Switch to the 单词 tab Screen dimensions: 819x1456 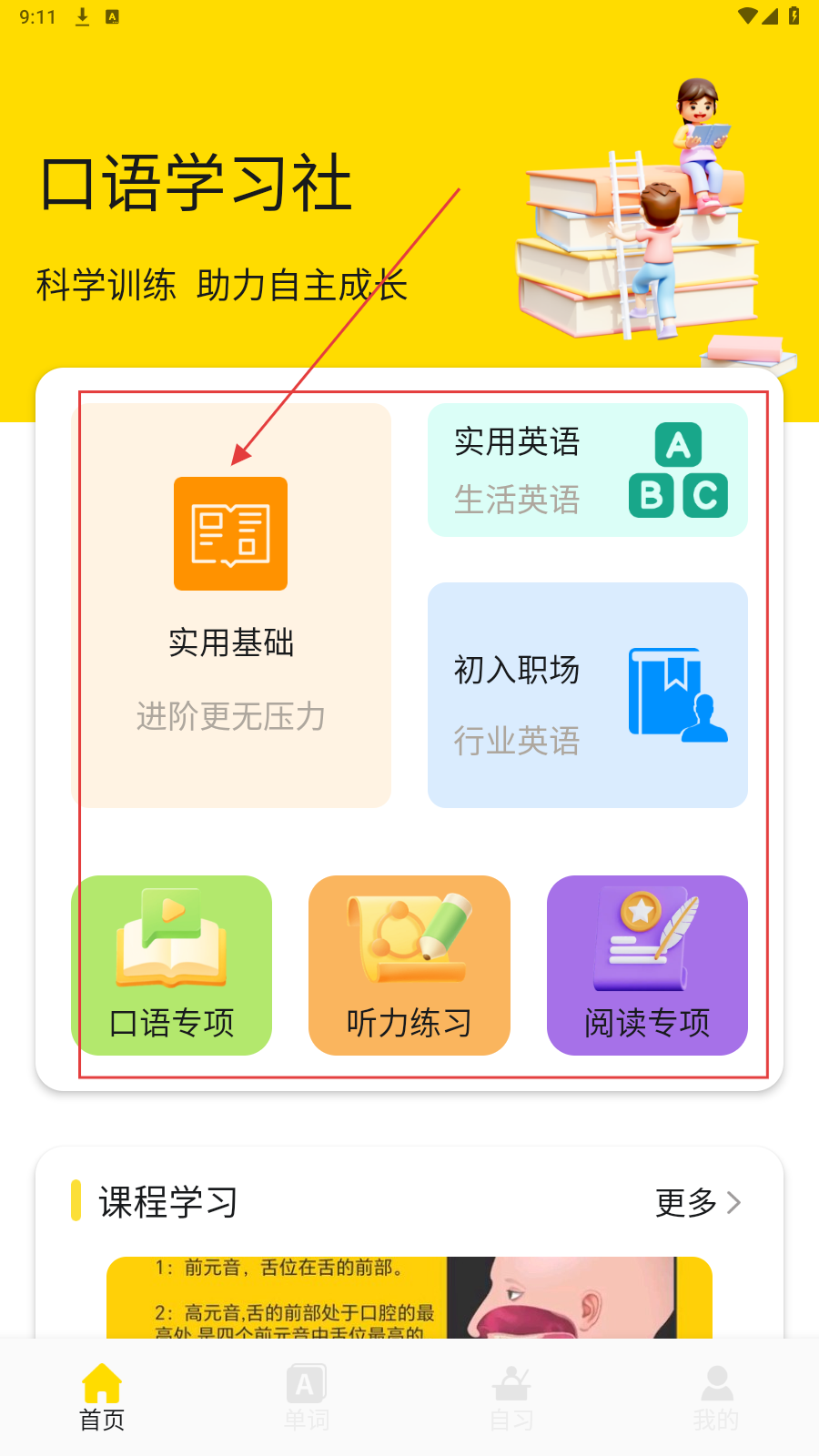(307, 1397)
